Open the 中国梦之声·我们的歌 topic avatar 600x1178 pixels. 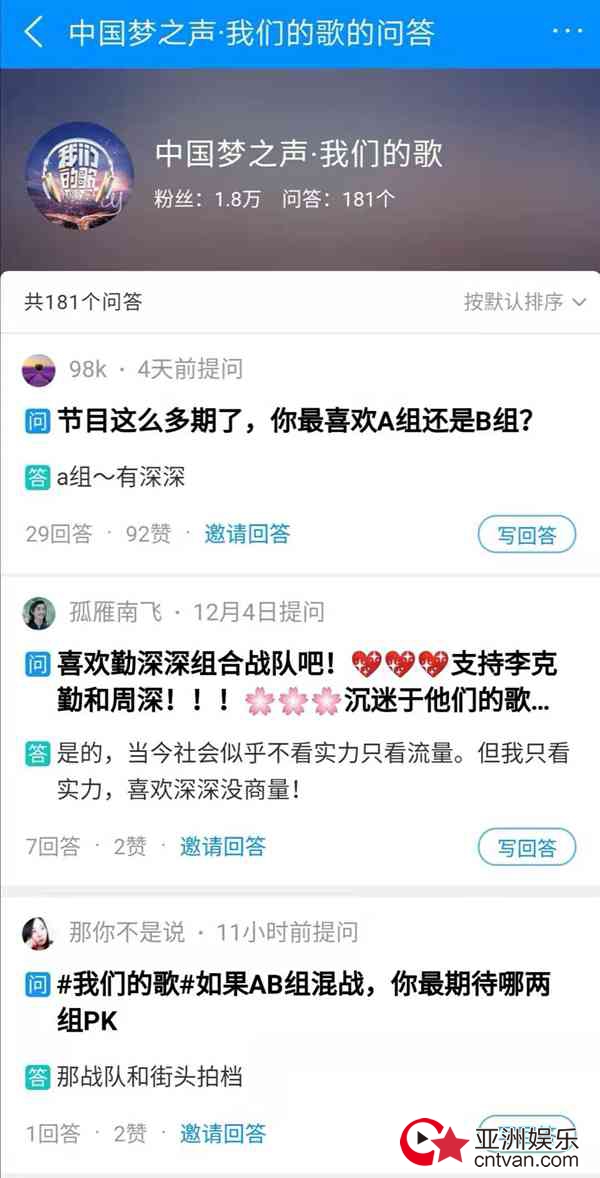click(x=80, y=176)
